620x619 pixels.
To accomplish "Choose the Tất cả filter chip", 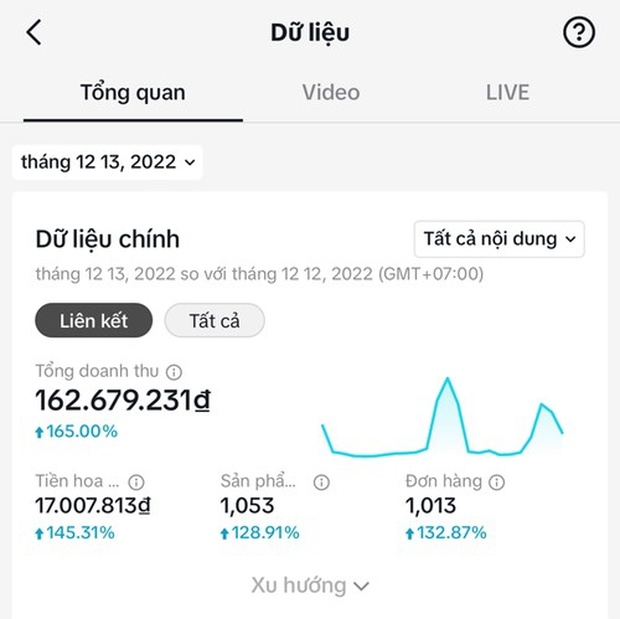I will (x=215, y=321).
